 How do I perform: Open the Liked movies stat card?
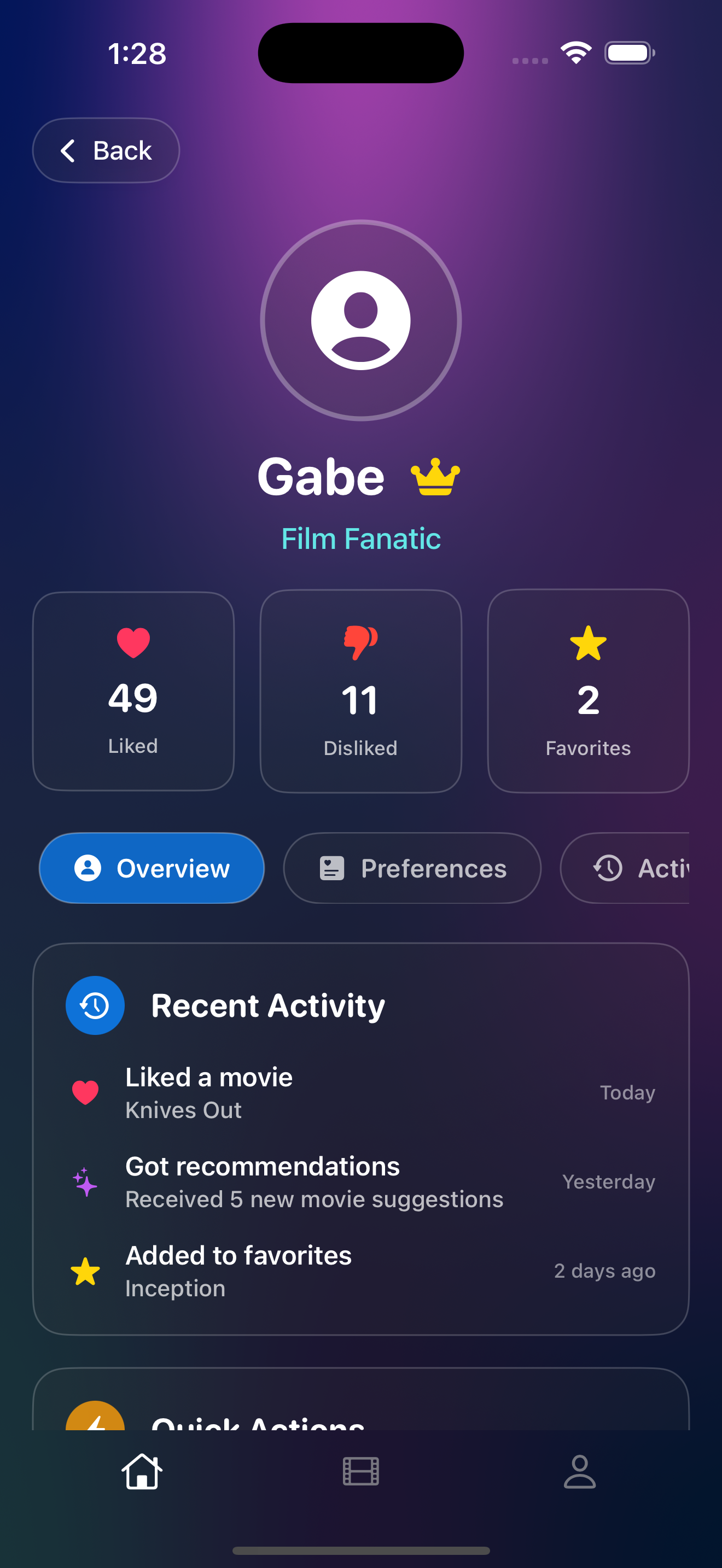[x=133, y=691]
